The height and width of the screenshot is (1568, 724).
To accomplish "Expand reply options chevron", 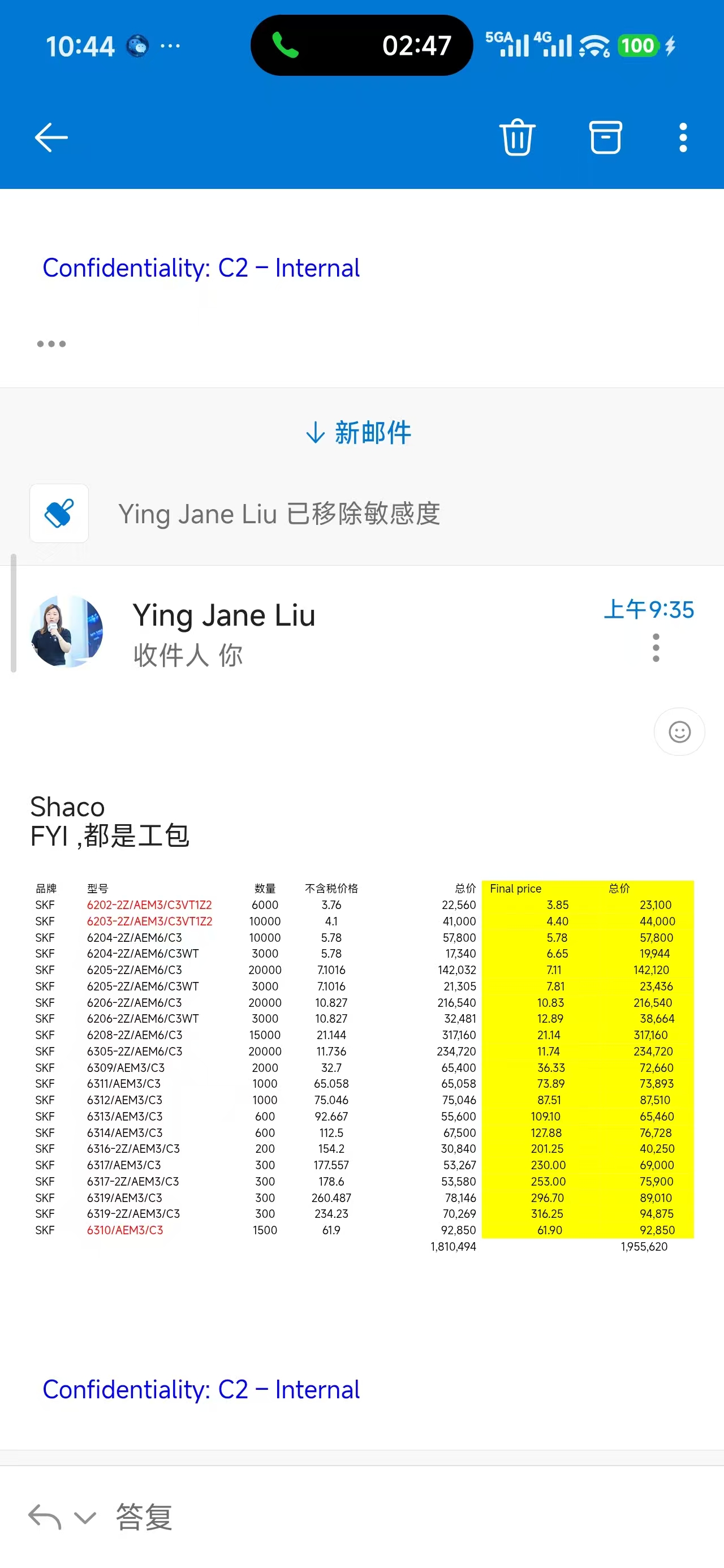I will (85, 1517).
